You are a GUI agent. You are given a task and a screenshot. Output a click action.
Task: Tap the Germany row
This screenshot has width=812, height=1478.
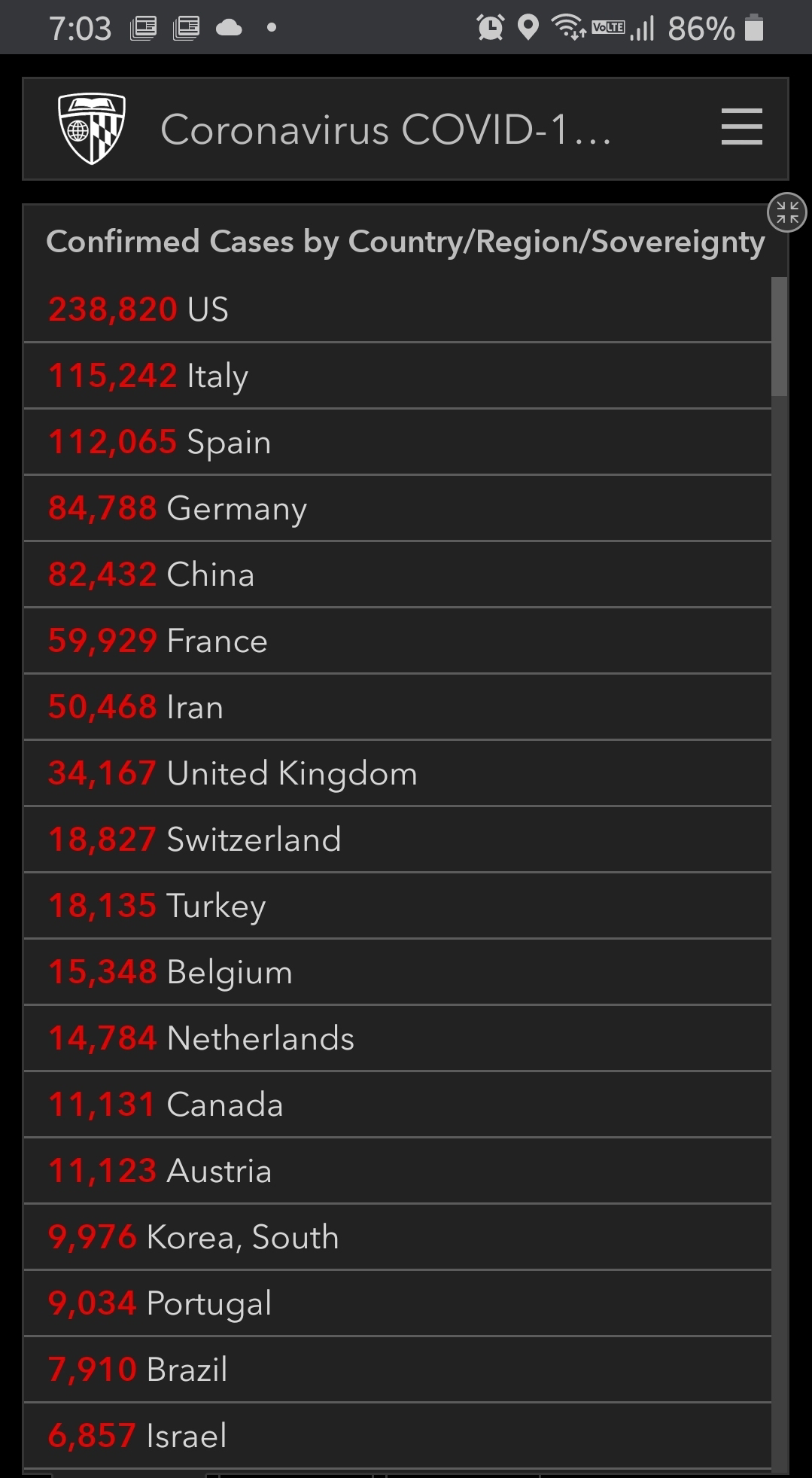397,508
